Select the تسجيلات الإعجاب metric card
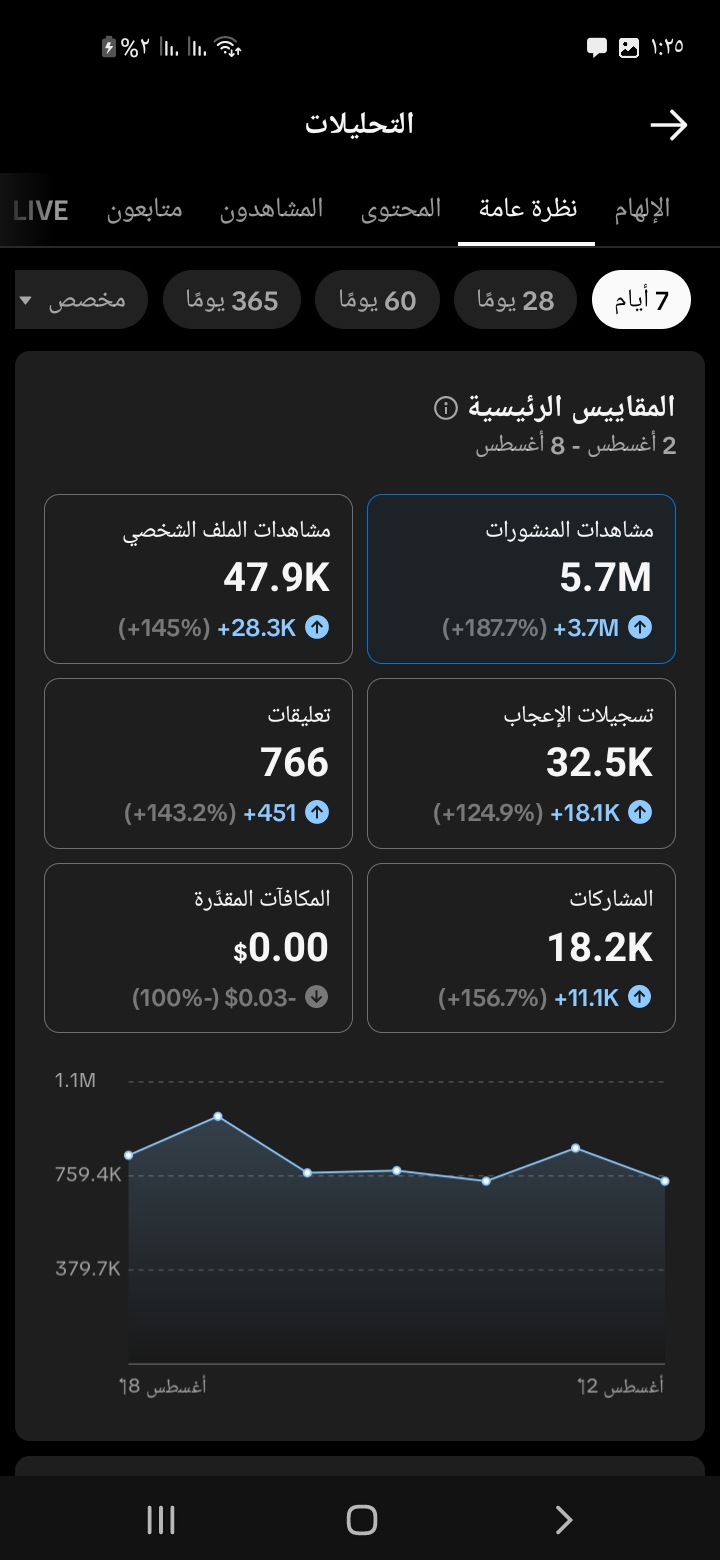 coord(521,763)
